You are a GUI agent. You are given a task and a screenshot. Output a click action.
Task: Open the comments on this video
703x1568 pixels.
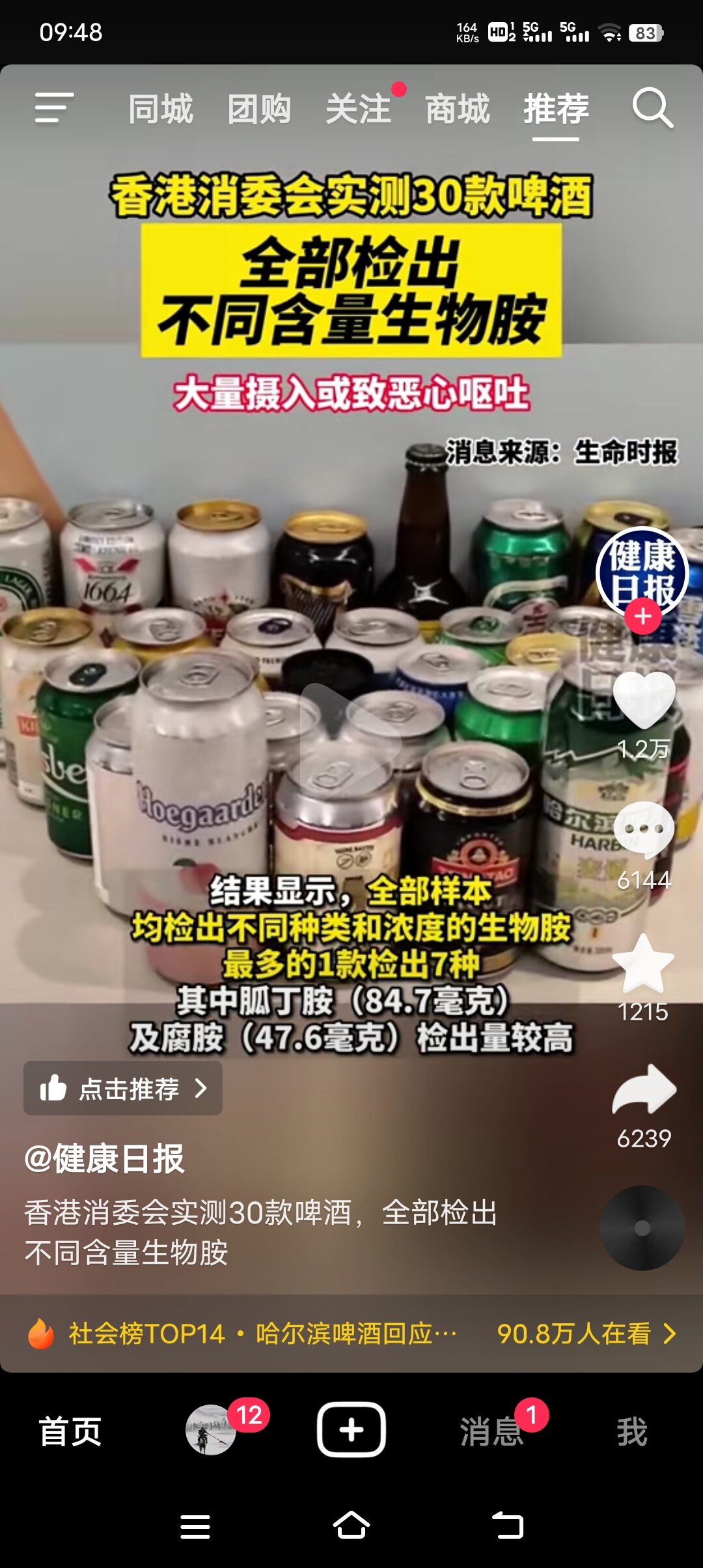point(643,830)
